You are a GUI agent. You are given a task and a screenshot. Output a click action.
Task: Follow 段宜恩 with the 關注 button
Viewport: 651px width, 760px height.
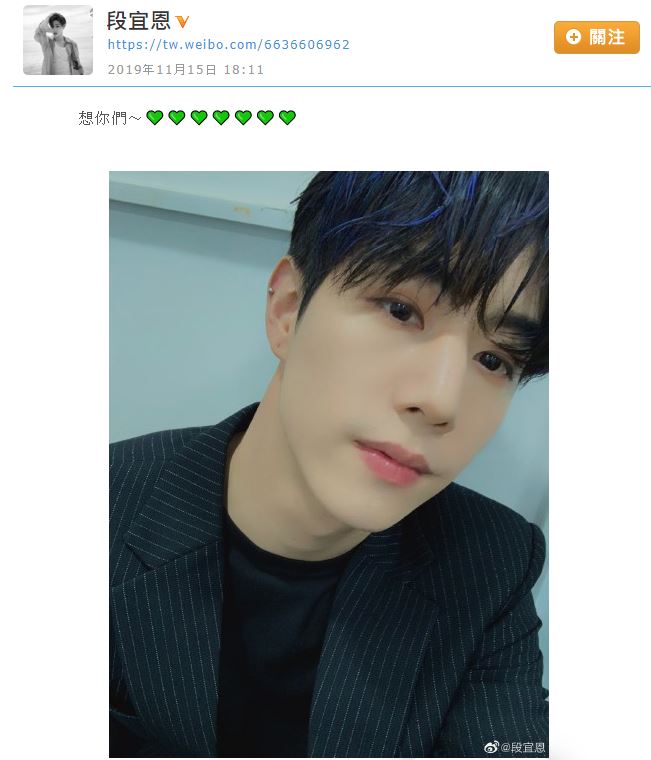(596, 37)
